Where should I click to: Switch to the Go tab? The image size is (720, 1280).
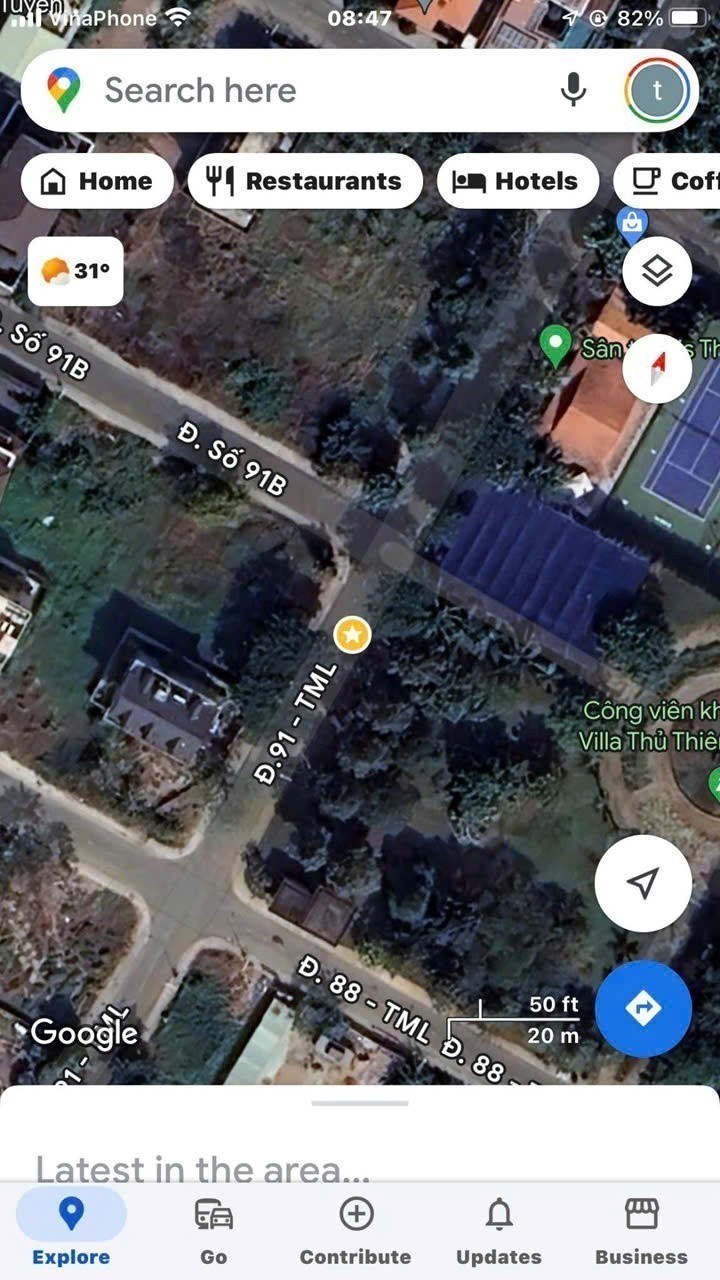pos(213,1228)
